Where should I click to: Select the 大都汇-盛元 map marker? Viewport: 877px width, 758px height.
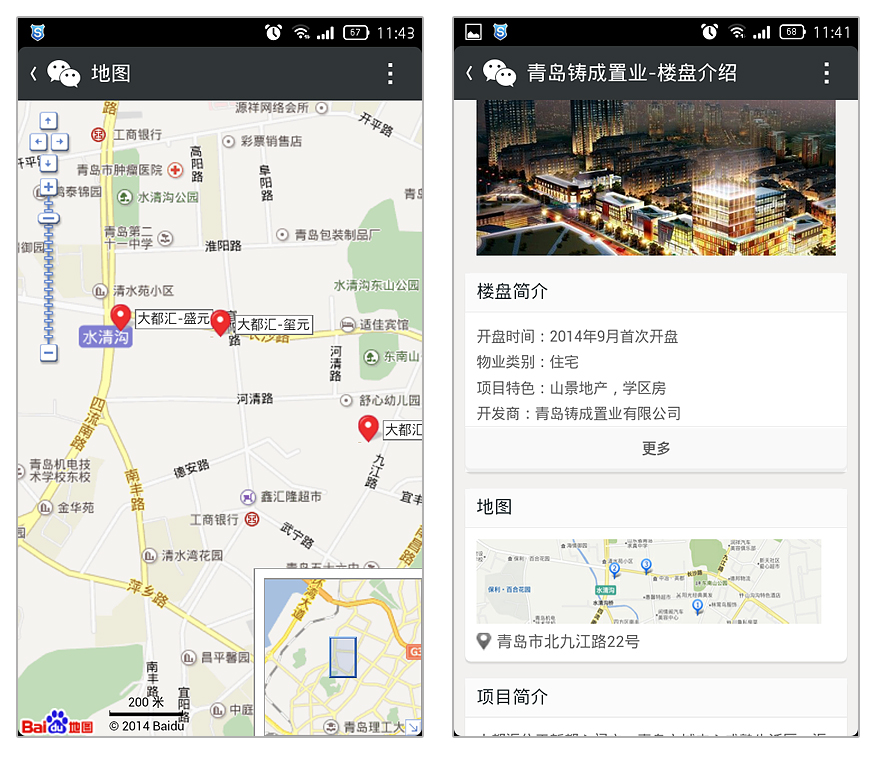pos(121,317)
